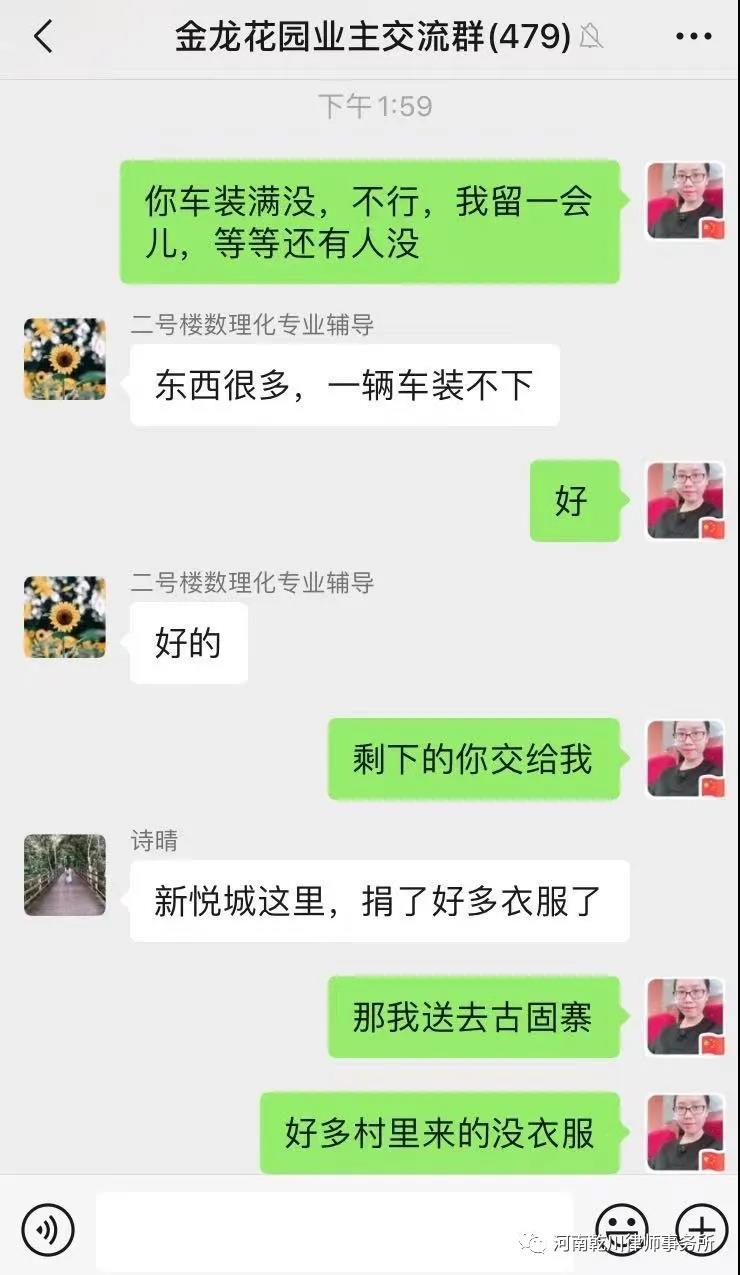
Task: Open own avatar beside 剩下的你交给我
Action: click(685, 758)
